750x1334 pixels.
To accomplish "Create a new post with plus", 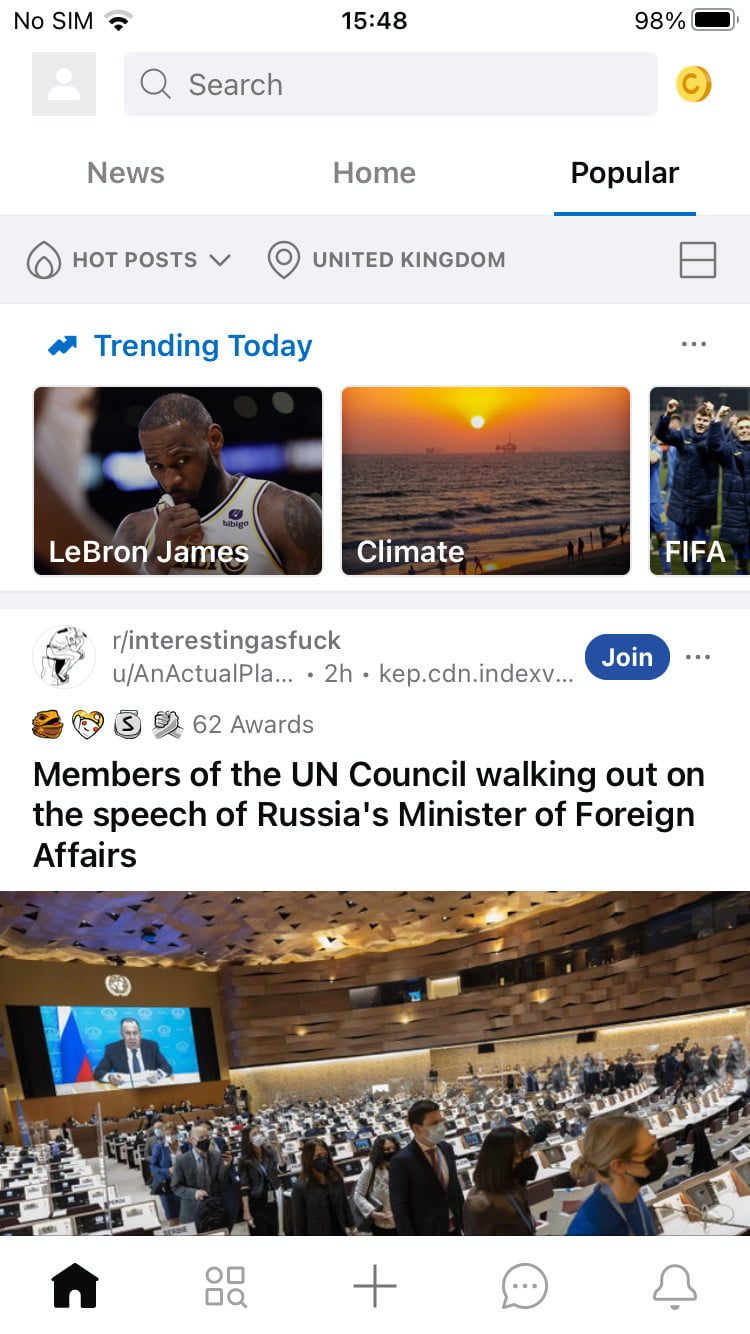I will click(x=375, y=1286).
